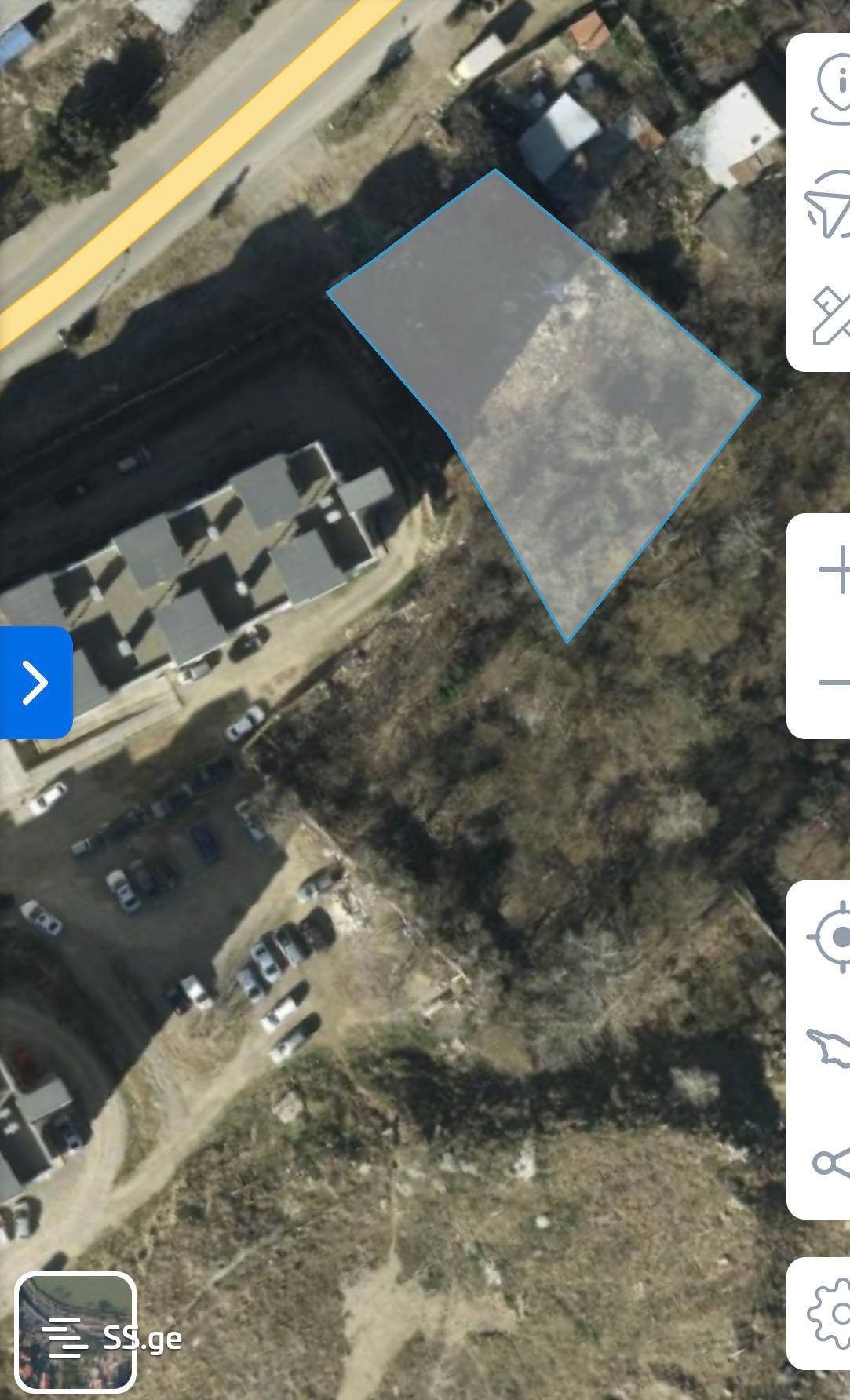Share this map view
The height and width of the screenshot is (1400, 850).
830,1162
